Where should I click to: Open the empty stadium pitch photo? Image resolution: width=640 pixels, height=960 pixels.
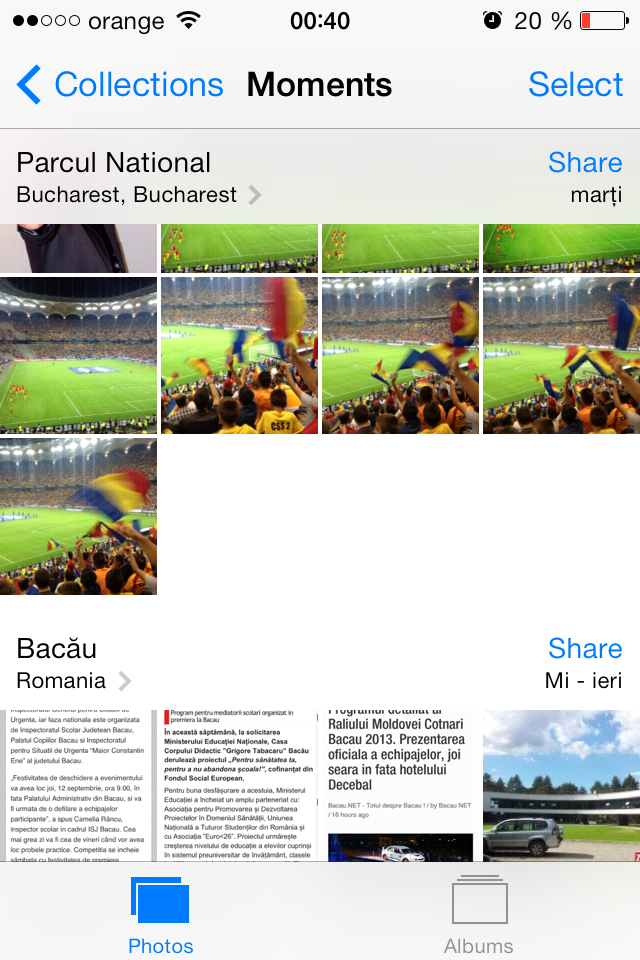(78, 355)
